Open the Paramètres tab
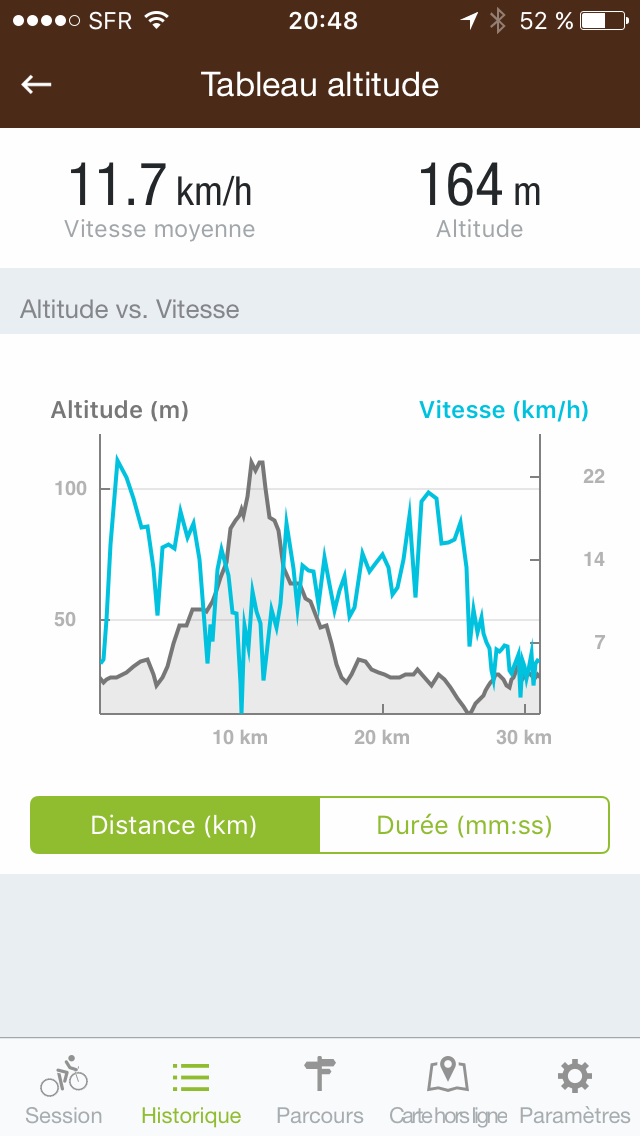The width and height of the screenshot is (640, 1136). (x=575, y=1090)
